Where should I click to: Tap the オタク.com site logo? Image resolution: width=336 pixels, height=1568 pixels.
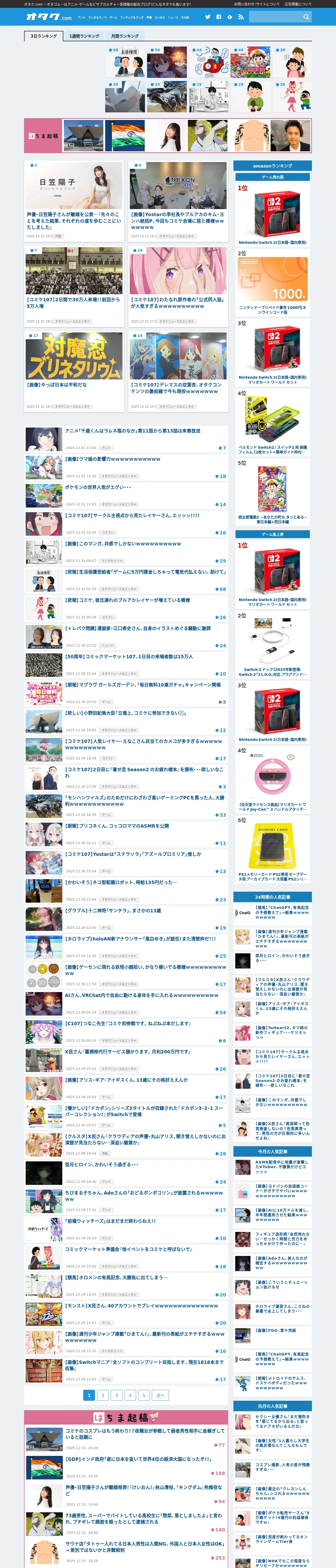pos(49,17)
